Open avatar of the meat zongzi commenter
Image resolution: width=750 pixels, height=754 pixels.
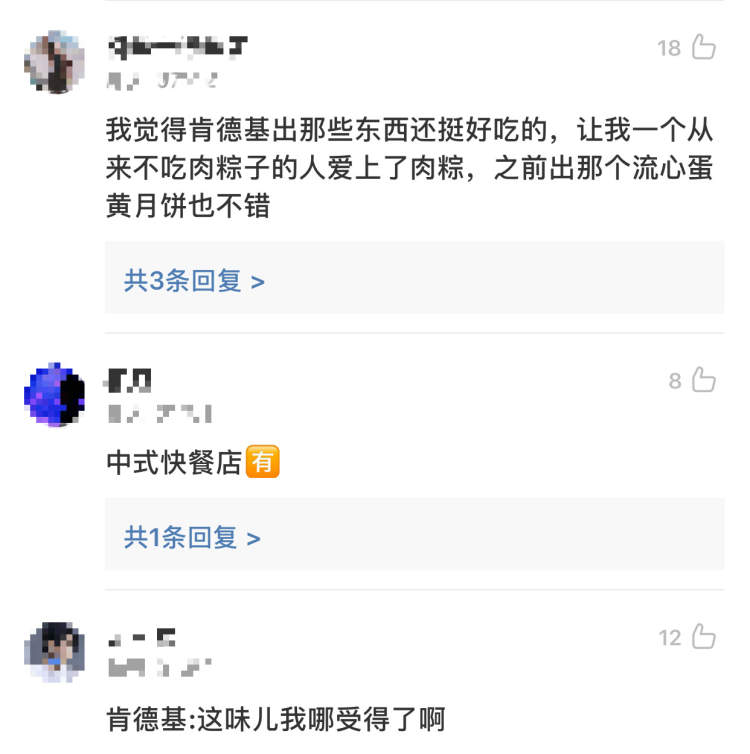(54, 62)
